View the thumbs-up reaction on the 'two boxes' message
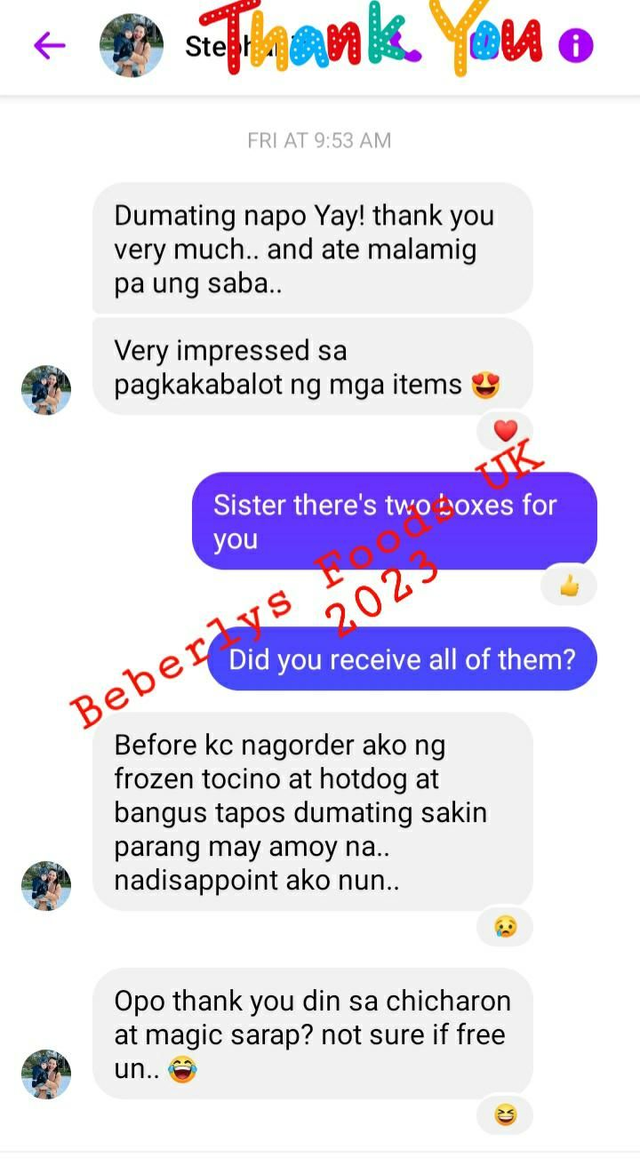 point(569,587)
